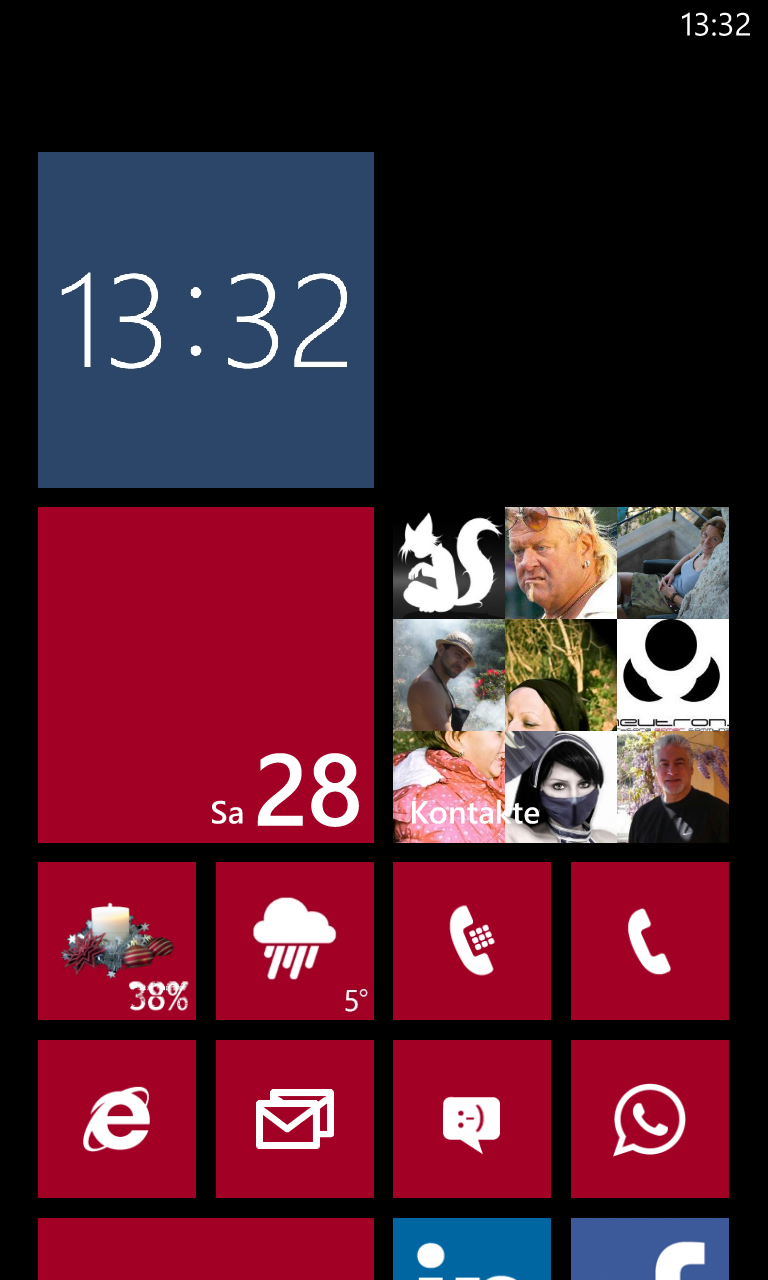
Task: Open the mail envelopes tile
Action: 295,1119
